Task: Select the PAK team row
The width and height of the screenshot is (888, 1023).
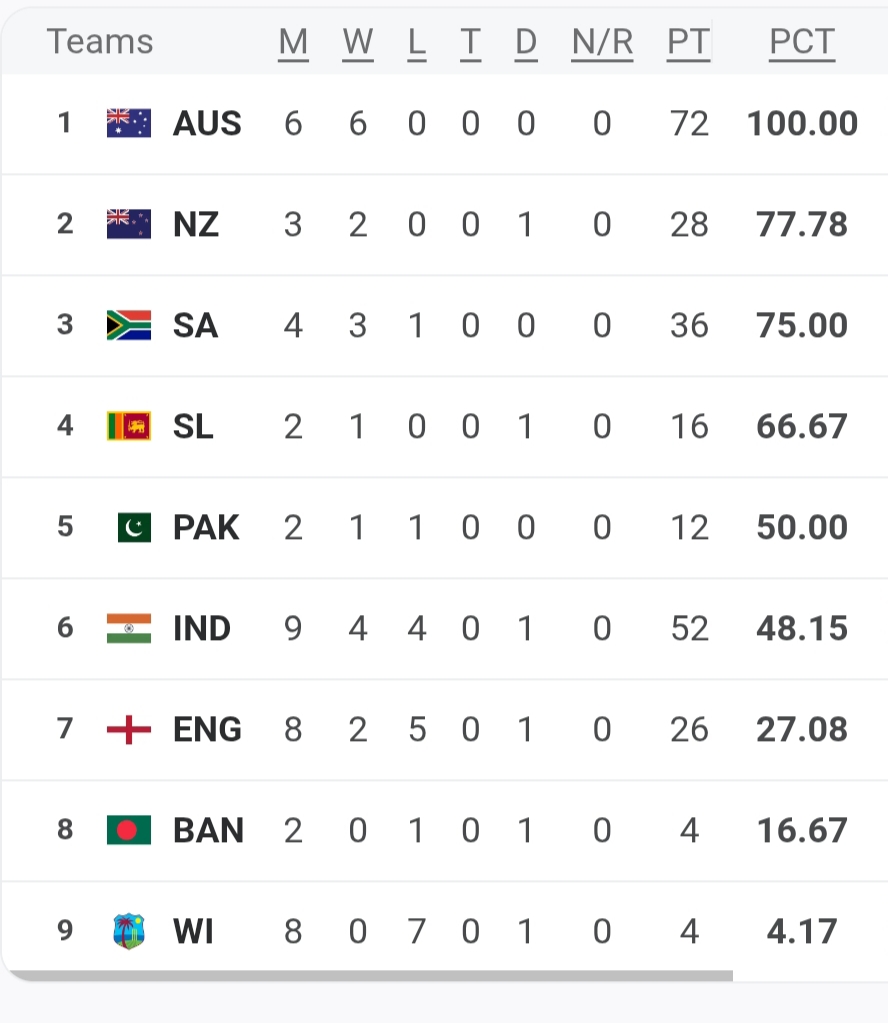Action: point(206,528)
